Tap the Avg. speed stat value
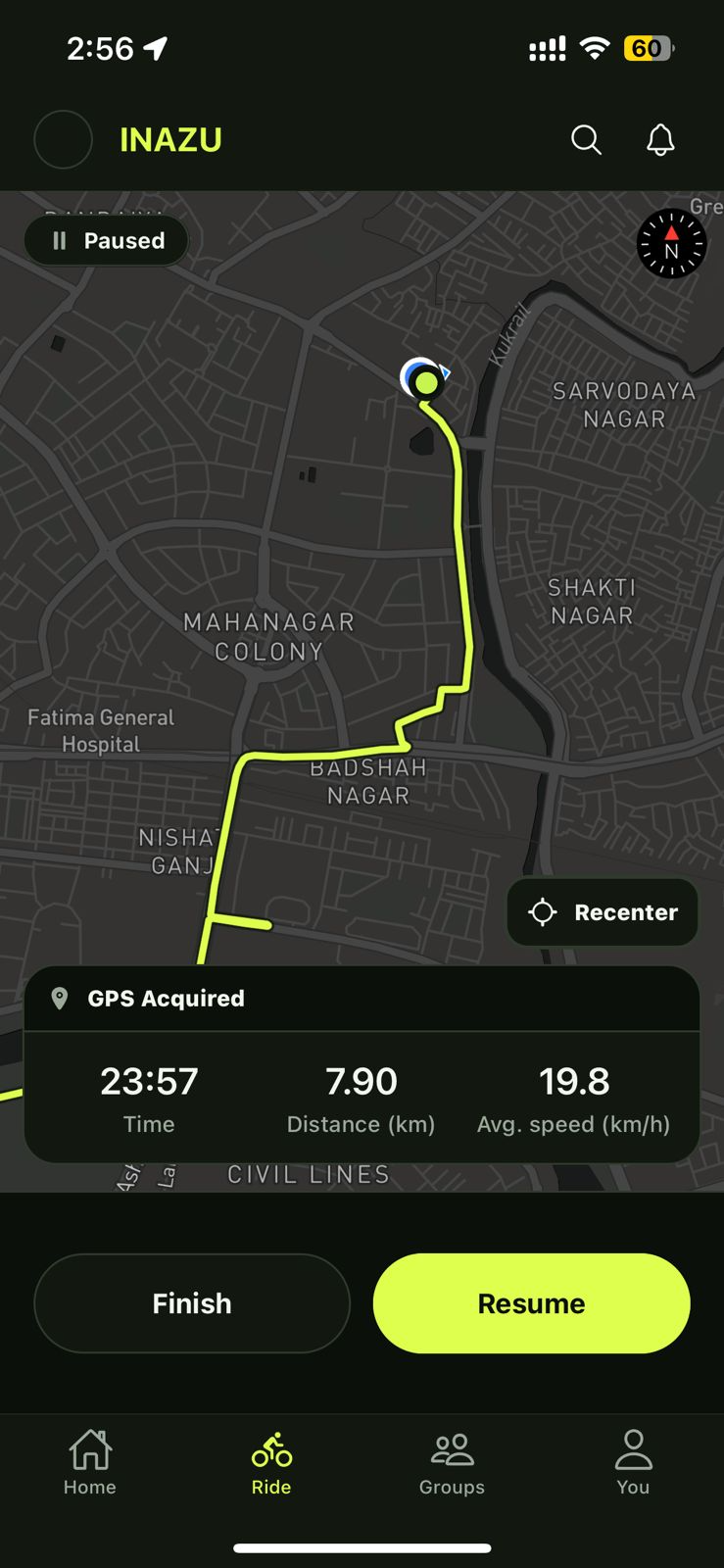Image resolution: width=724 pixels, height=1568 pixels. (x=574, y=1081)
